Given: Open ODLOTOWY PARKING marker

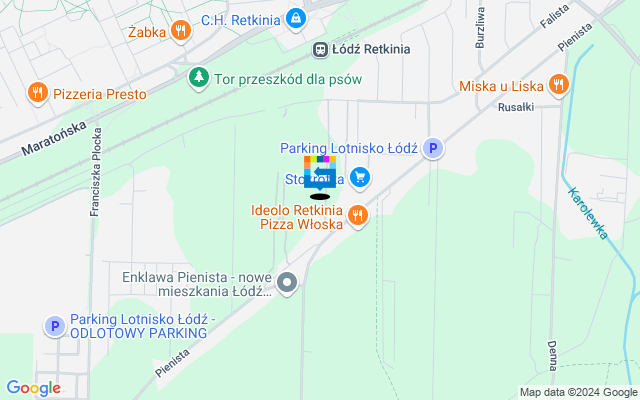Looking at the screenshot, I should click(x=53, y=326).
